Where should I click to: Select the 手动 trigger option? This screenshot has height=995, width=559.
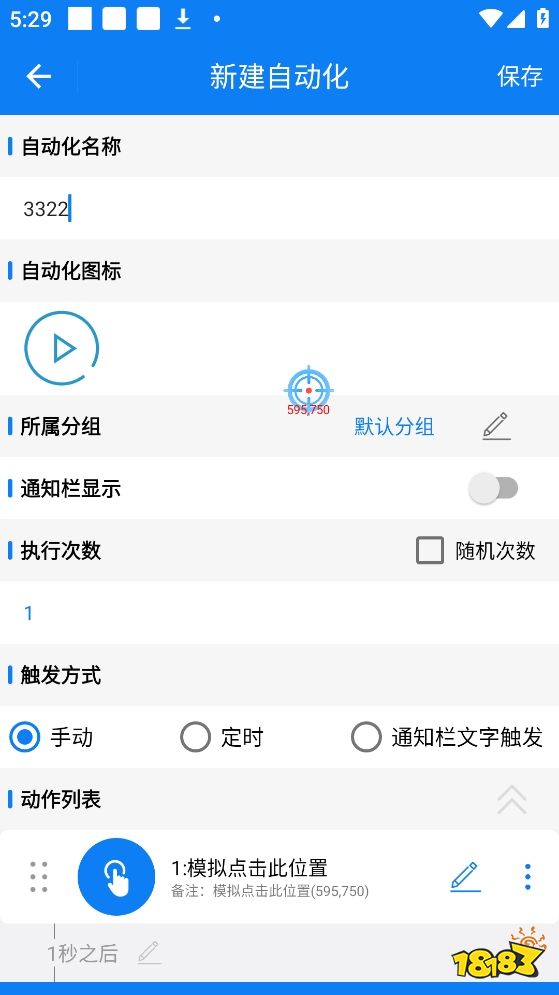point(51,737)
